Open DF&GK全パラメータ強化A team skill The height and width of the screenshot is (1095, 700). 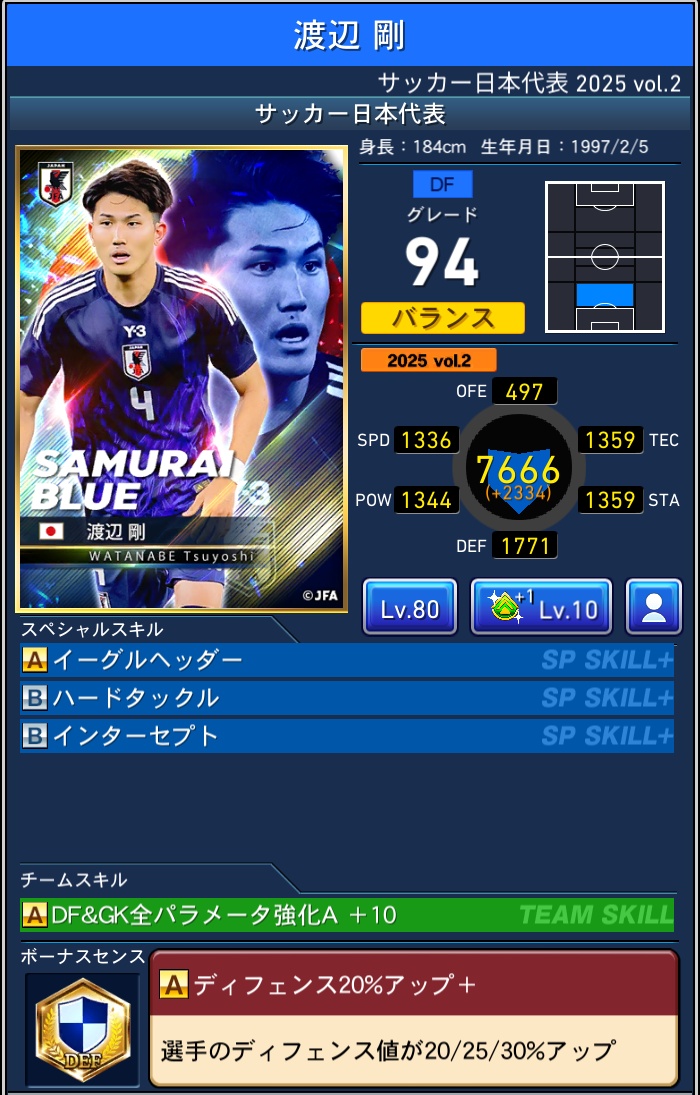[x=346, y=914]
